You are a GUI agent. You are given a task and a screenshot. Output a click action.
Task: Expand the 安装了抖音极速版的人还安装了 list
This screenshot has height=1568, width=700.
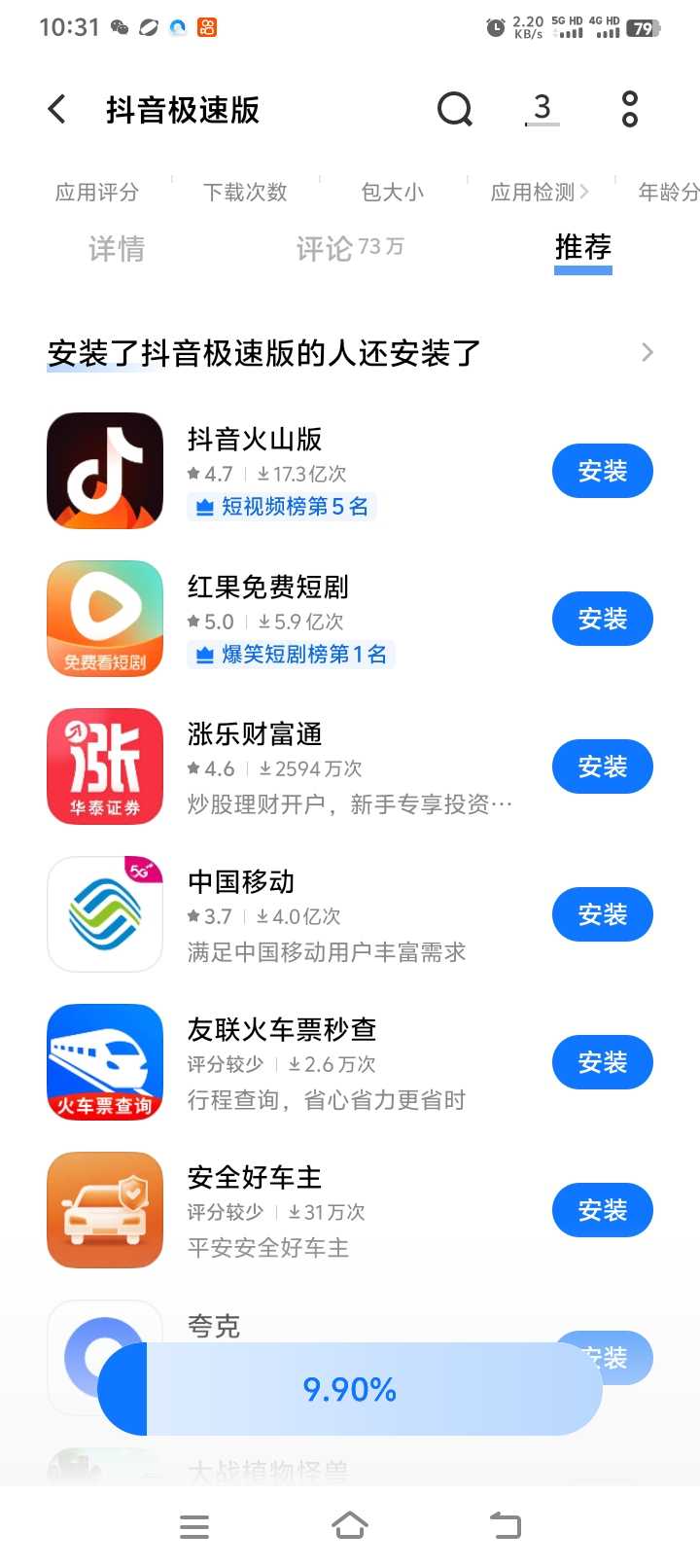click(x=647, y=352)
